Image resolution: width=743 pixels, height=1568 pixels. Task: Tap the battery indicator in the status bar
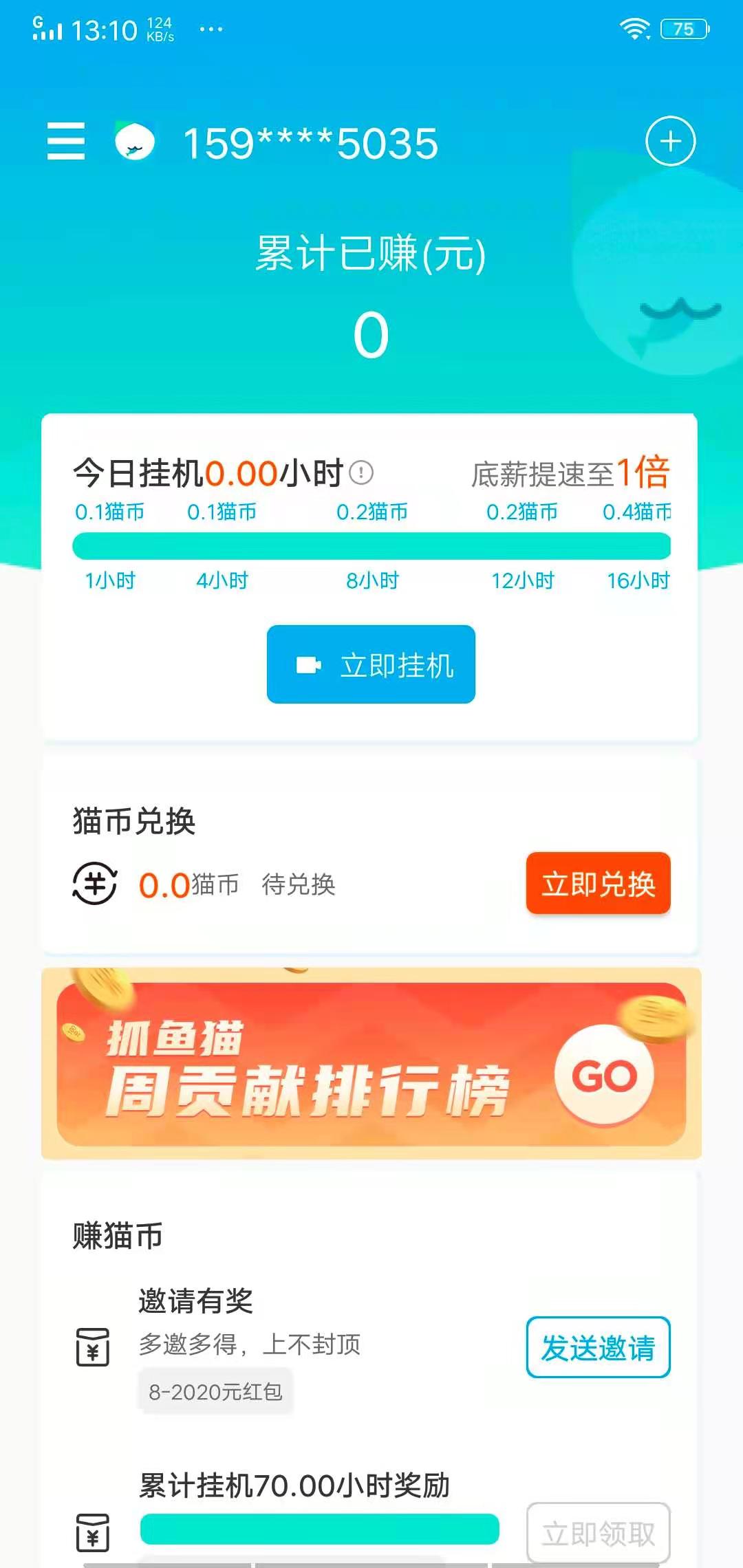pyautogui.click(x=684, y=29)
